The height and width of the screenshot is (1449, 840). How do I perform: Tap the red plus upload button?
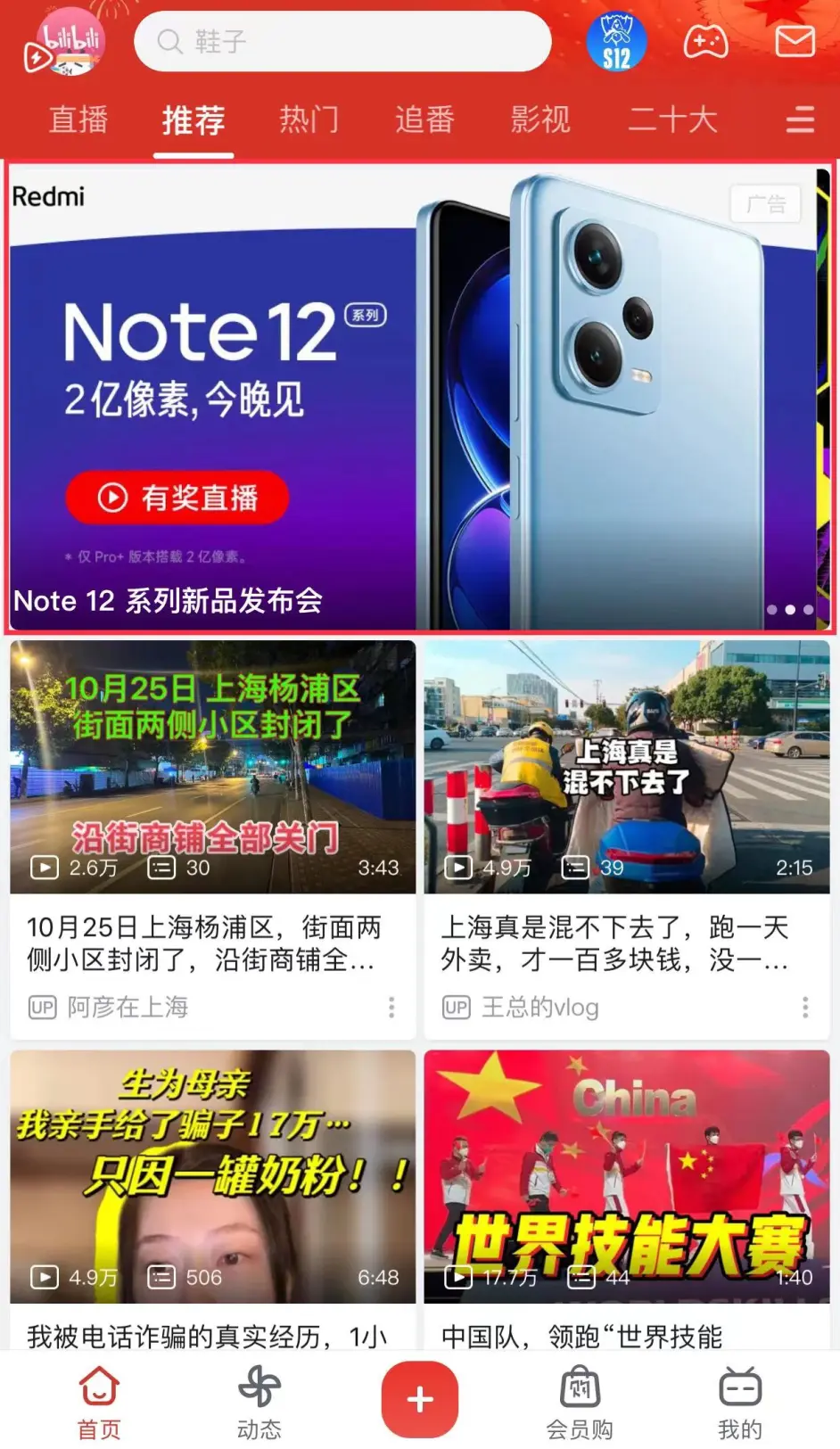tap(420, 1399)
